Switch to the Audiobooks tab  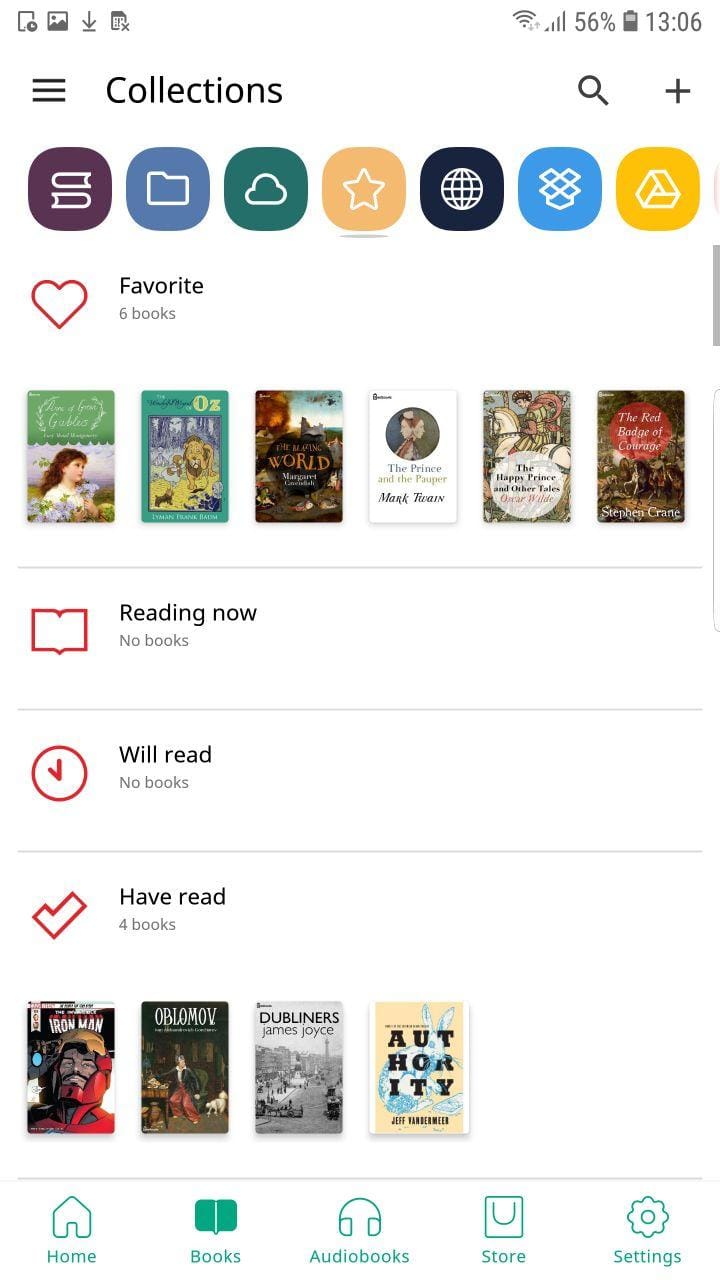coord(359,1228)
